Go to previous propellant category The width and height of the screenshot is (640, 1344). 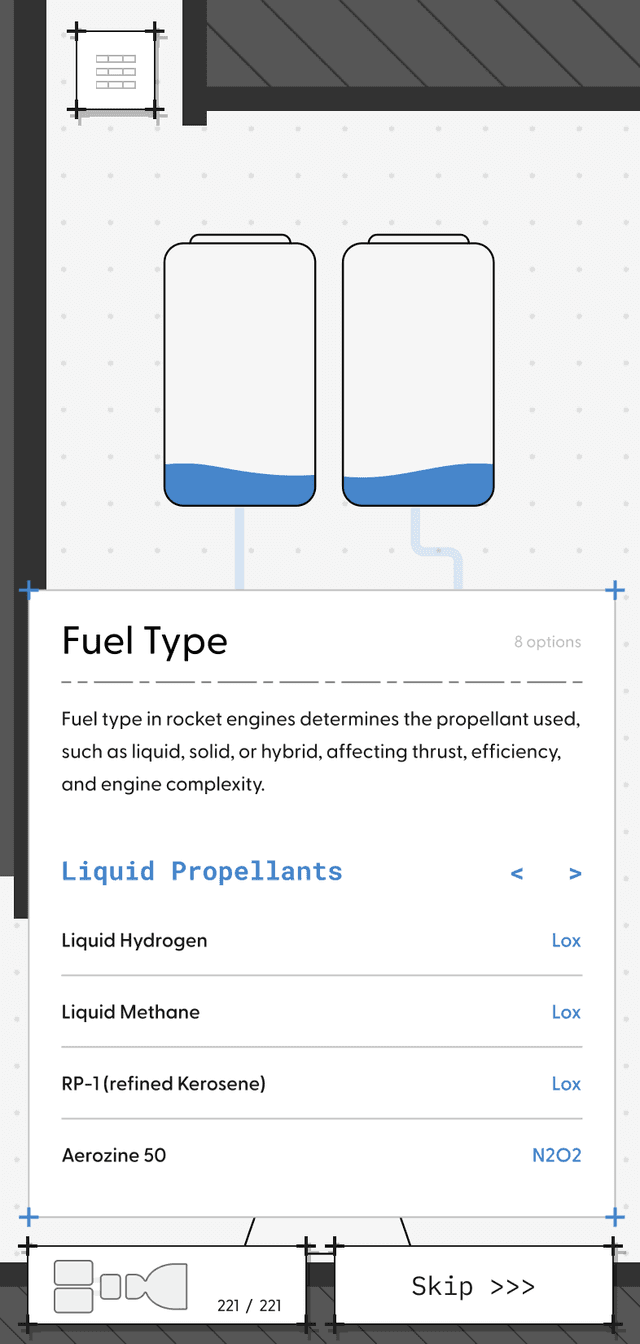(x=517, y=873)
